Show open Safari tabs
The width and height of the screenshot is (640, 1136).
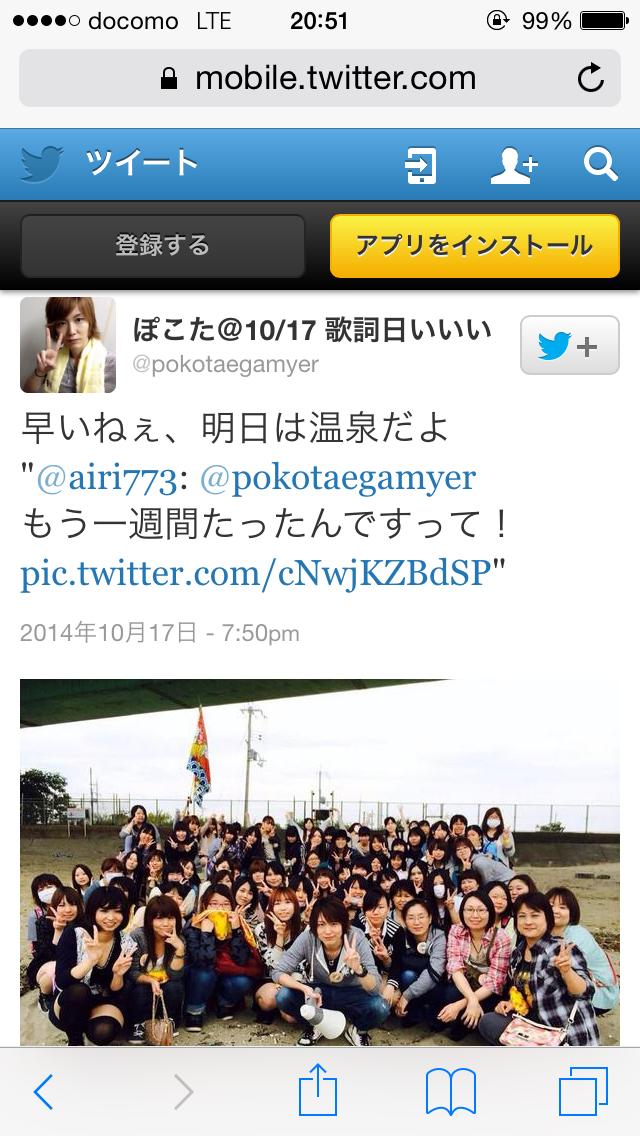pyautogui.click(x=583, y=1092)
